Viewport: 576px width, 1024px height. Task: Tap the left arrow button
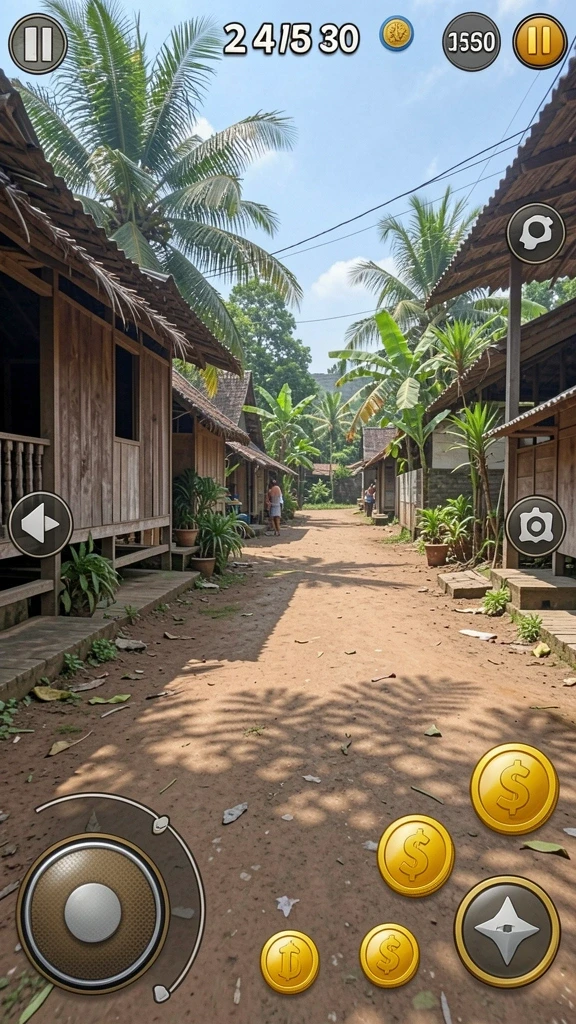pyautogui.click(x=40, y=524)
